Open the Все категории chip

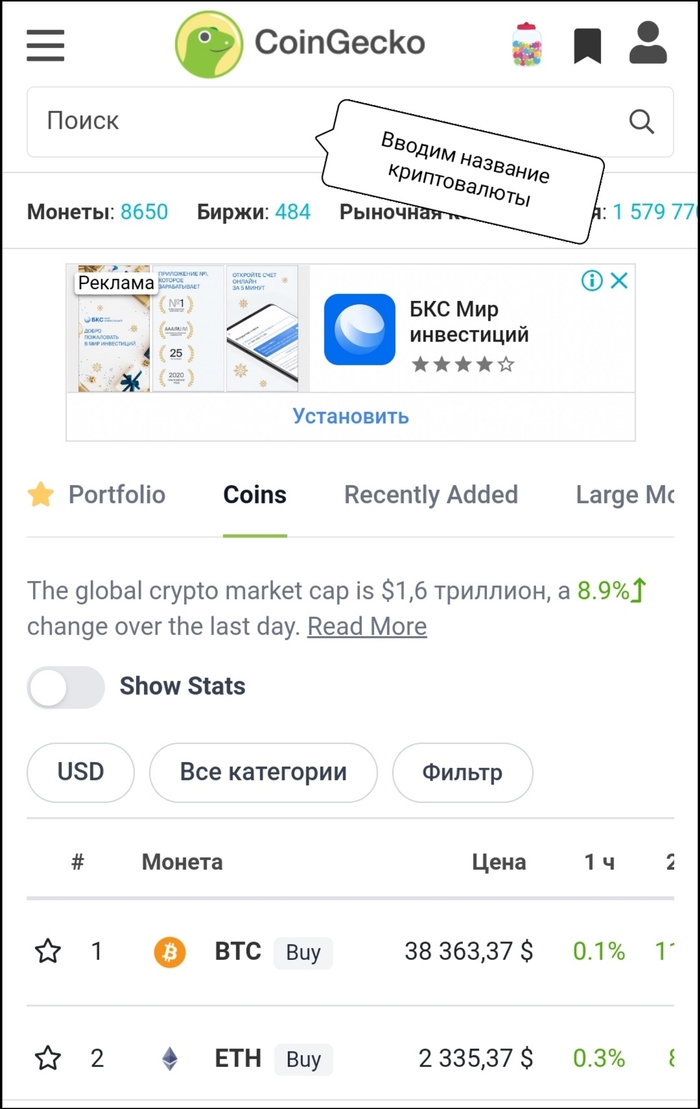(x=263, y=772)
